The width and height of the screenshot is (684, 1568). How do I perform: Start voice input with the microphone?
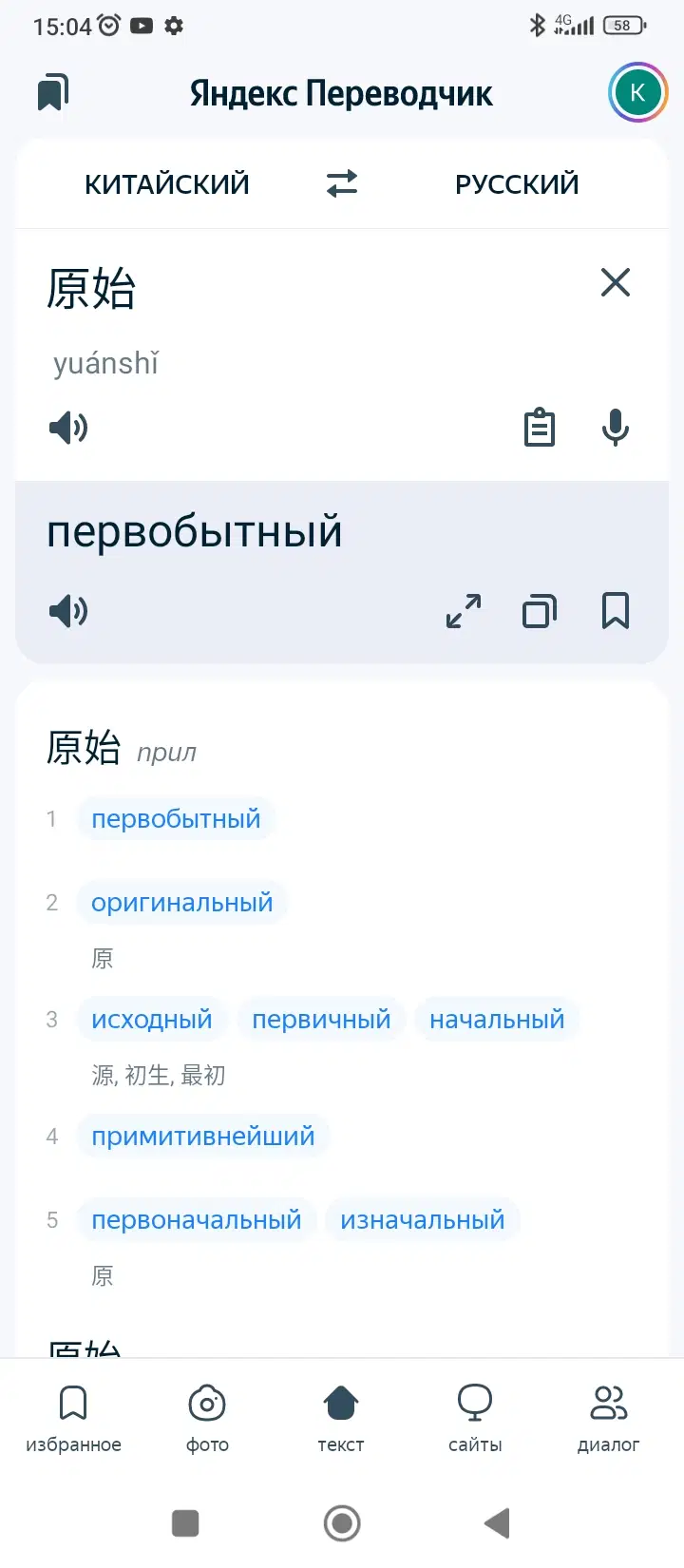point(616,428)
